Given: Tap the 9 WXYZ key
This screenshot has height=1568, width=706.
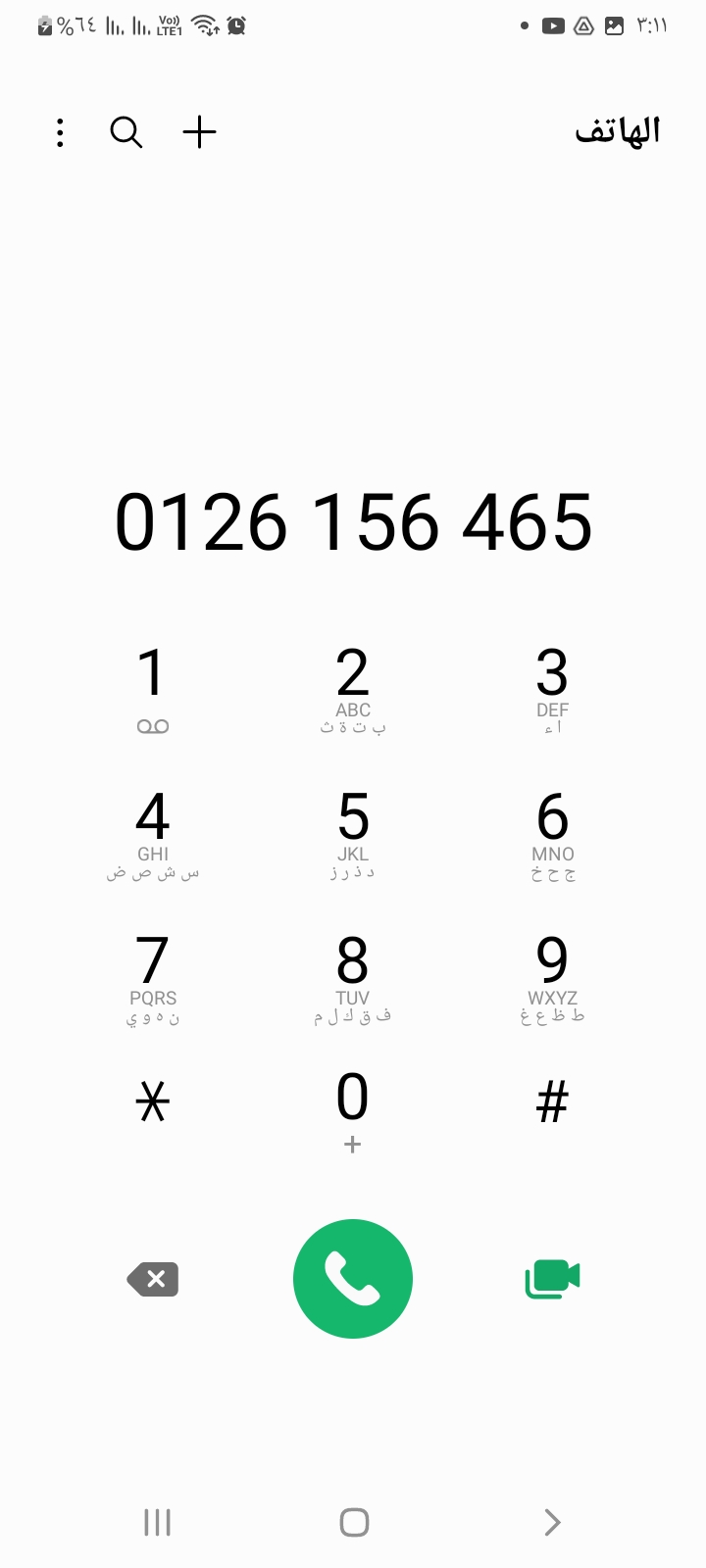Looking at the screenshot, I should pyautogui.click(x=552, y=977).
